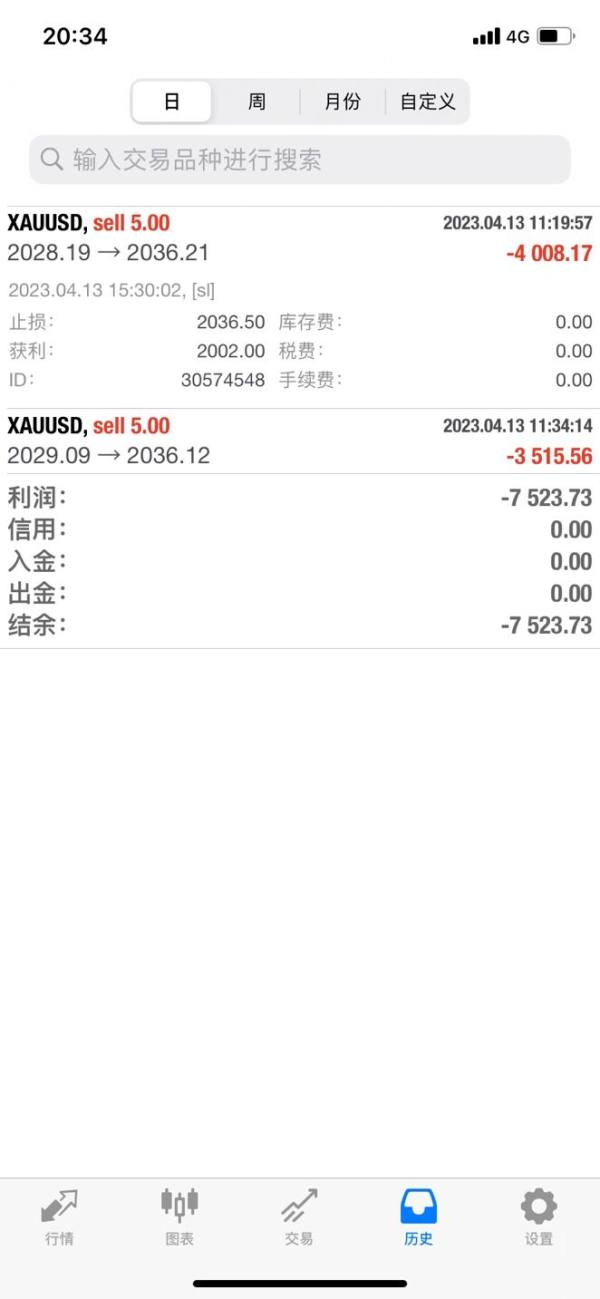Viewport: 600px width, 1299px height.
Task: Select the 日 period segment
Action: (172, 102)
